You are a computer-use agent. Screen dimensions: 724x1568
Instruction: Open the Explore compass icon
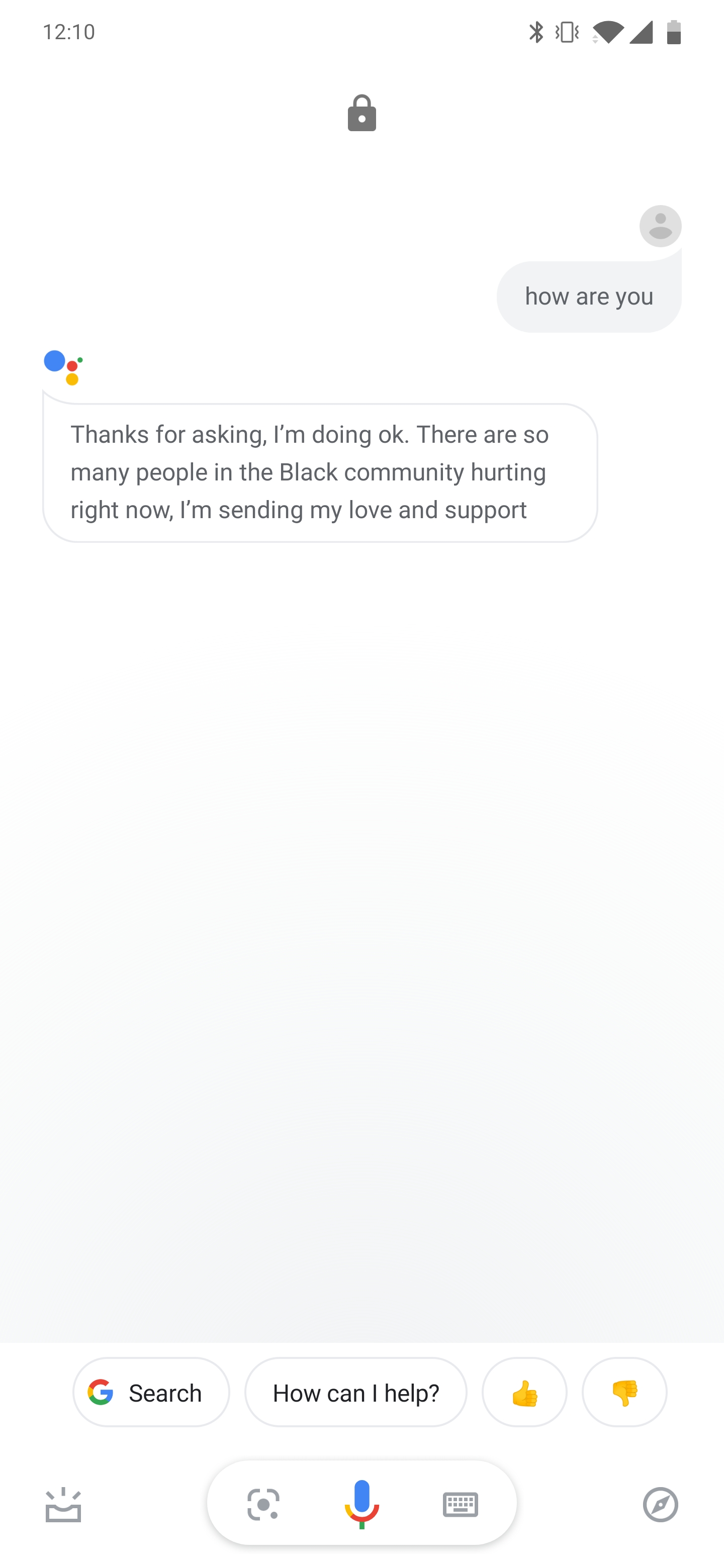tap(660, 1505)
